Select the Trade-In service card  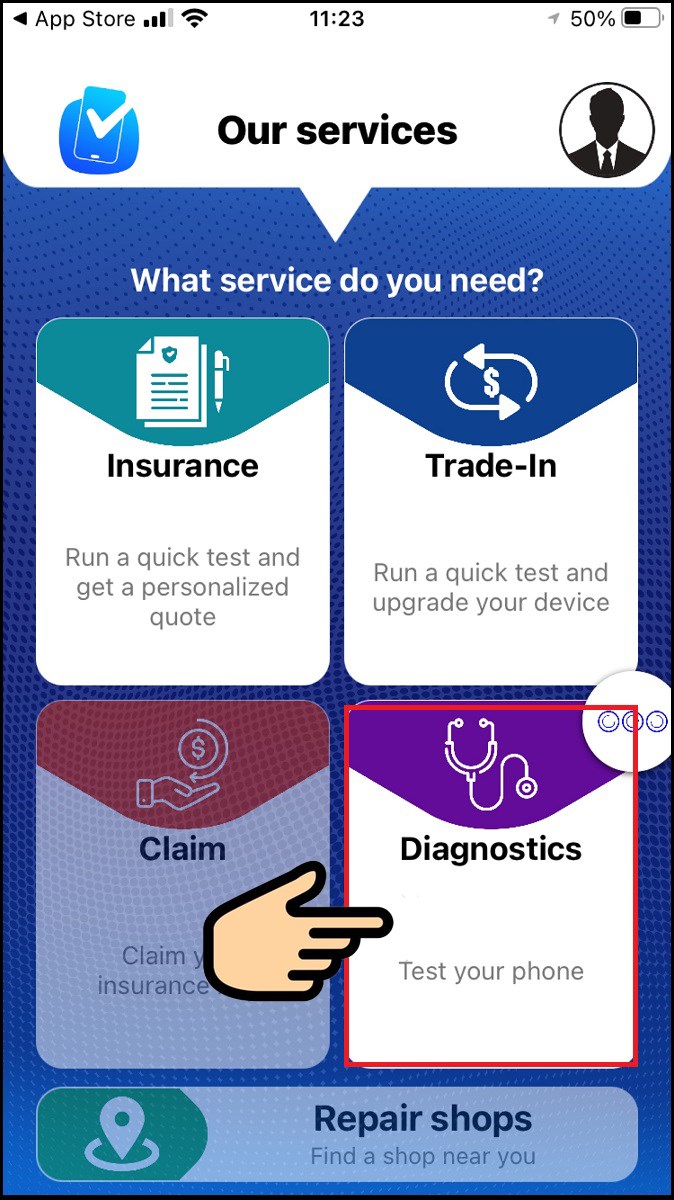(x=490, y=500)
